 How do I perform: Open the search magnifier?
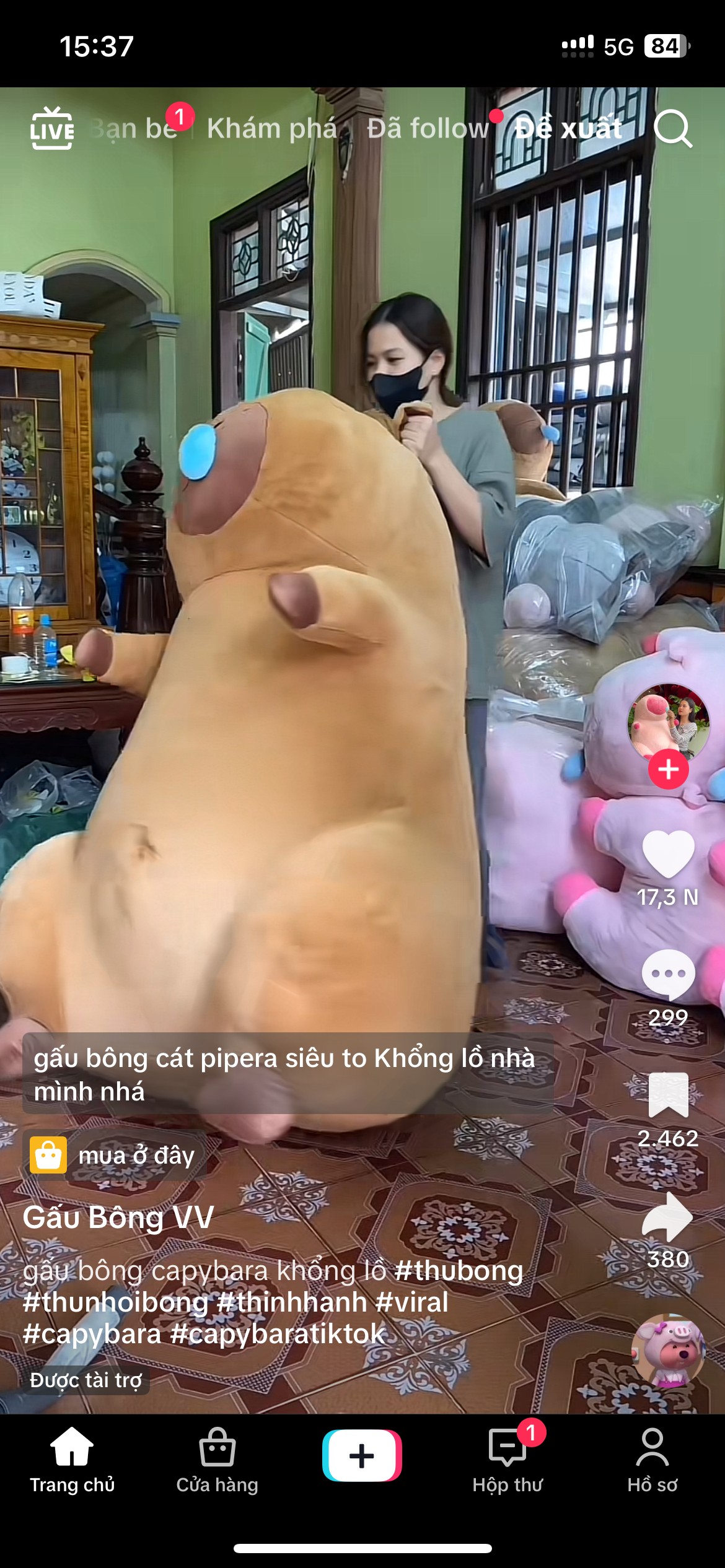(x=673, y=128)
